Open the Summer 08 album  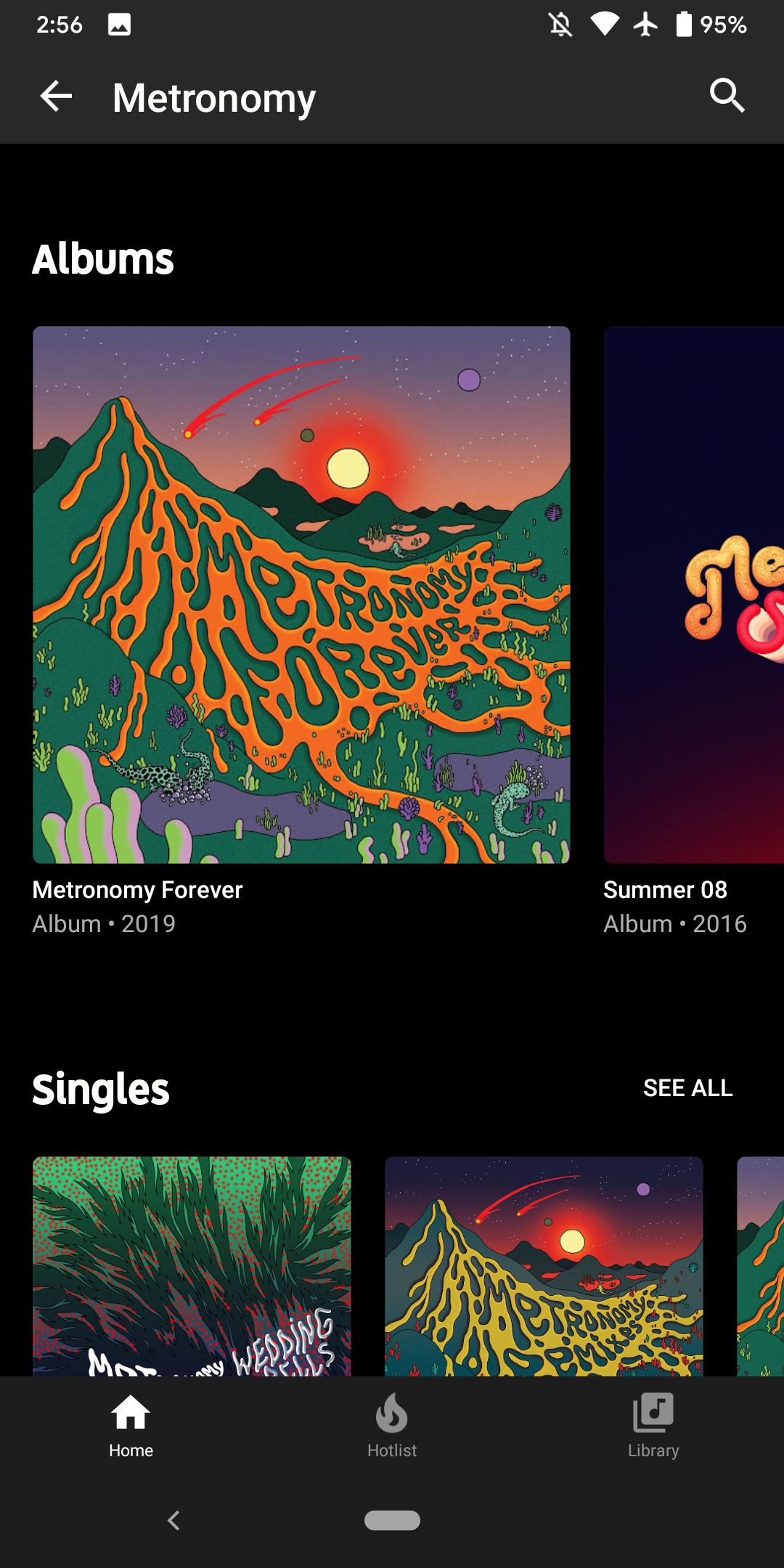click(694, 595)
